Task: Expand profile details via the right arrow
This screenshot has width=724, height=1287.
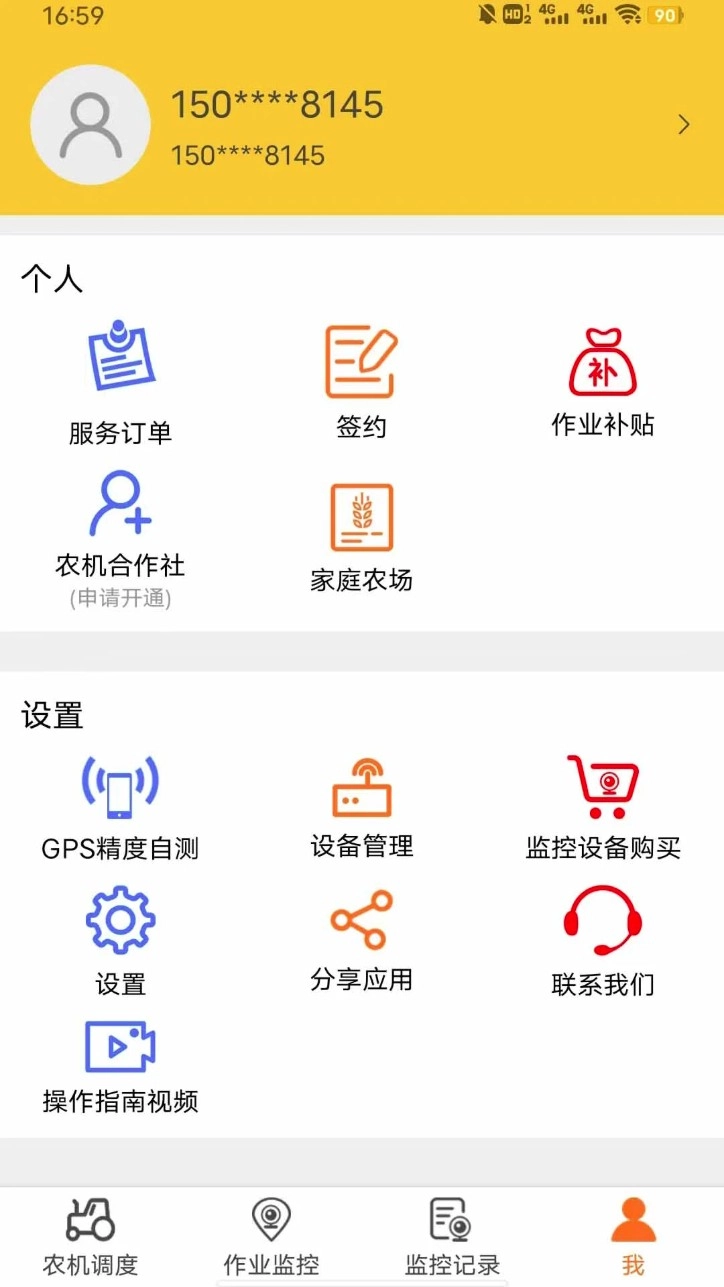Action: point(685,125)
